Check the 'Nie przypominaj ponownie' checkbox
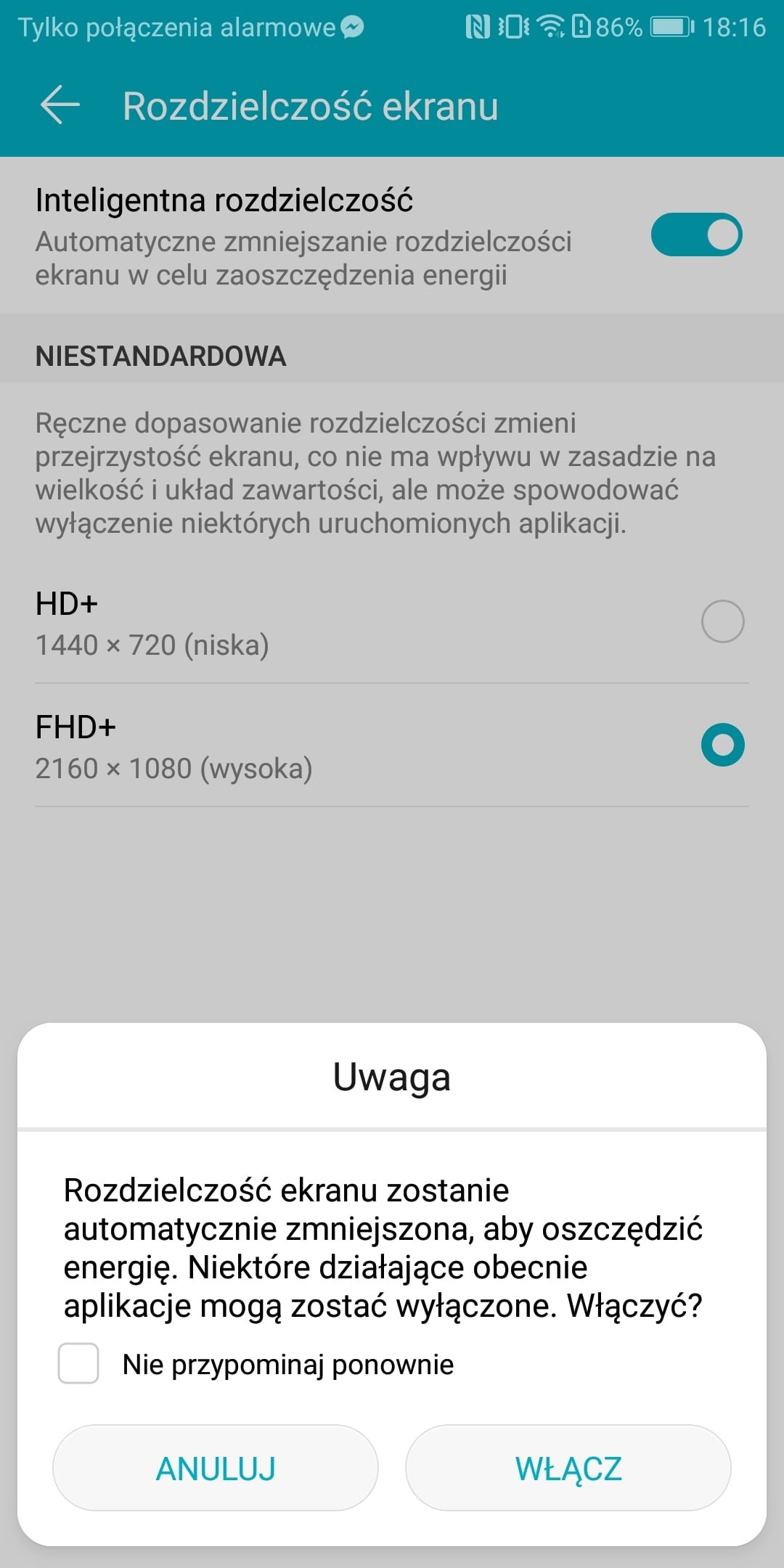784x1568 pixels. point(78,1363)
